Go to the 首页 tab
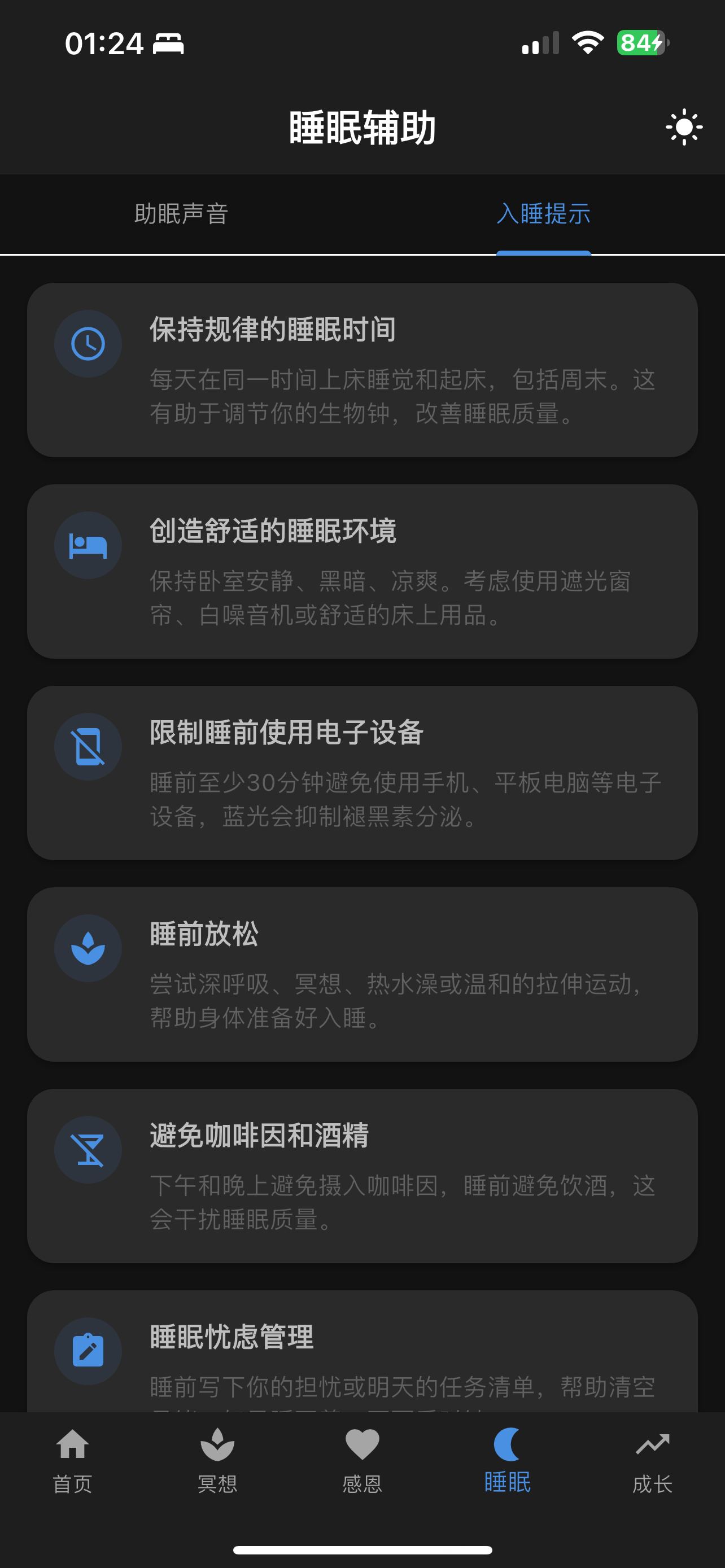The image size is (725, 1568). [72, 1461]
